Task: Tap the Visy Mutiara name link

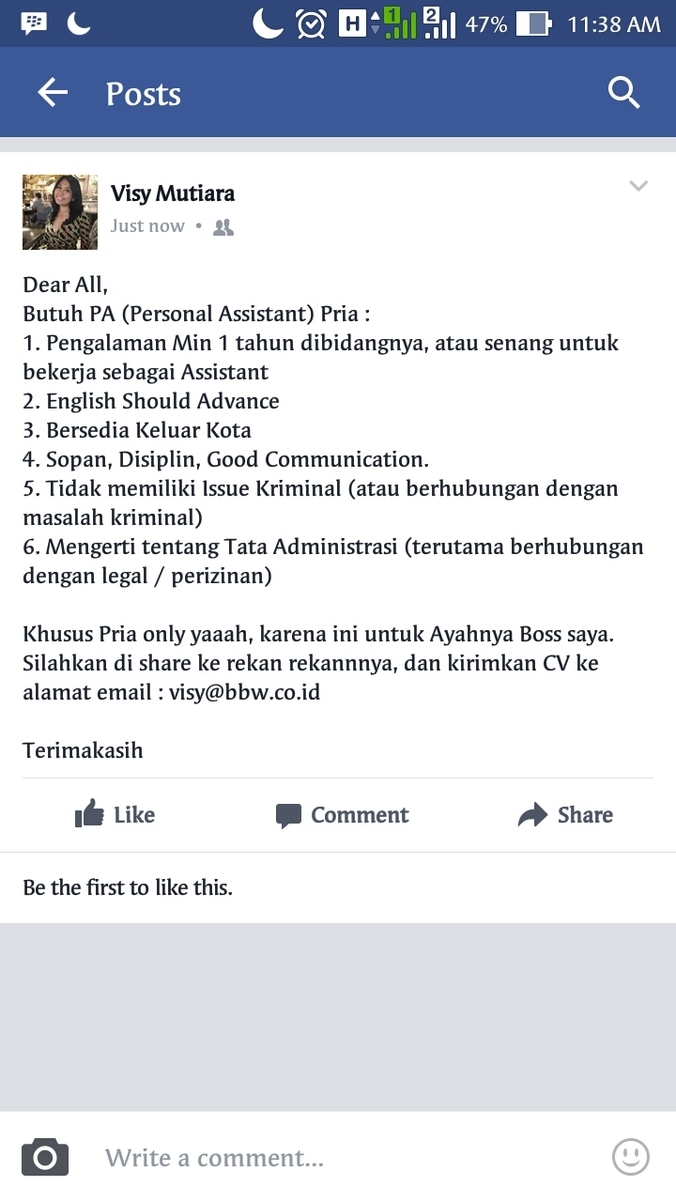Action: point(172,193)
